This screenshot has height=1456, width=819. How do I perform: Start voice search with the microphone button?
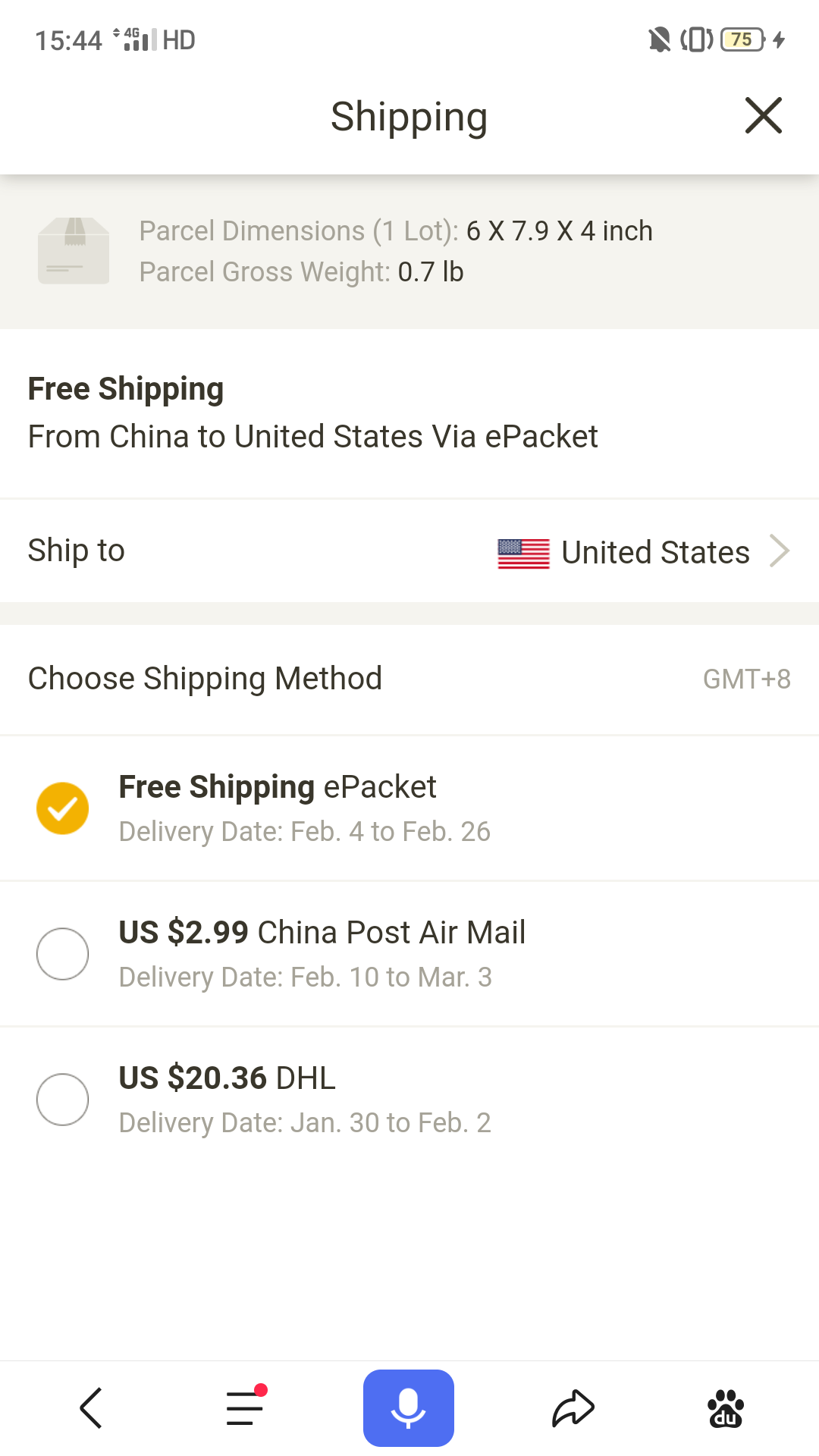[409, 1408]
